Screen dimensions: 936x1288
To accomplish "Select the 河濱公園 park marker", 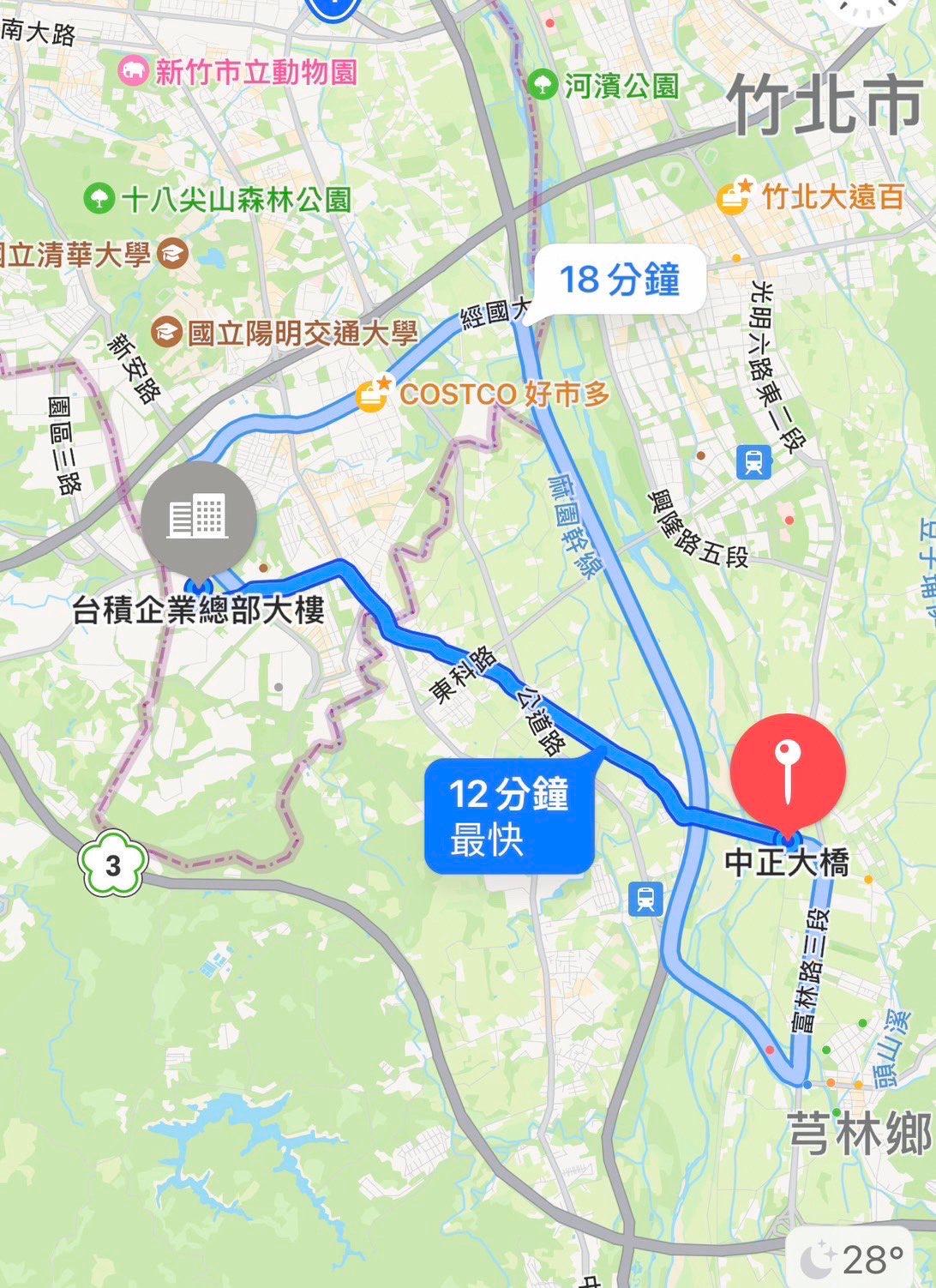I will [542, 84].
